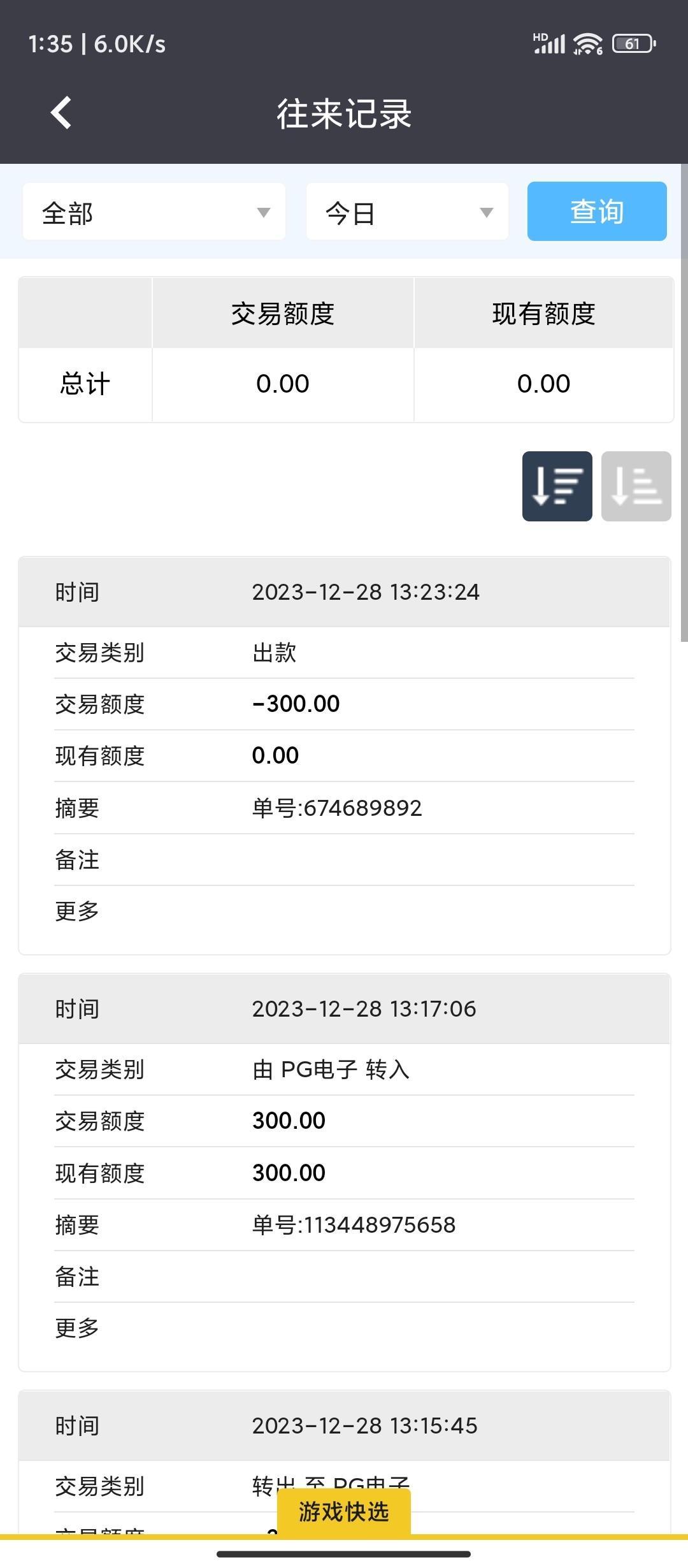Sort records in ascending order
This screenshot has width=688, height=1568.
(636, 486)
